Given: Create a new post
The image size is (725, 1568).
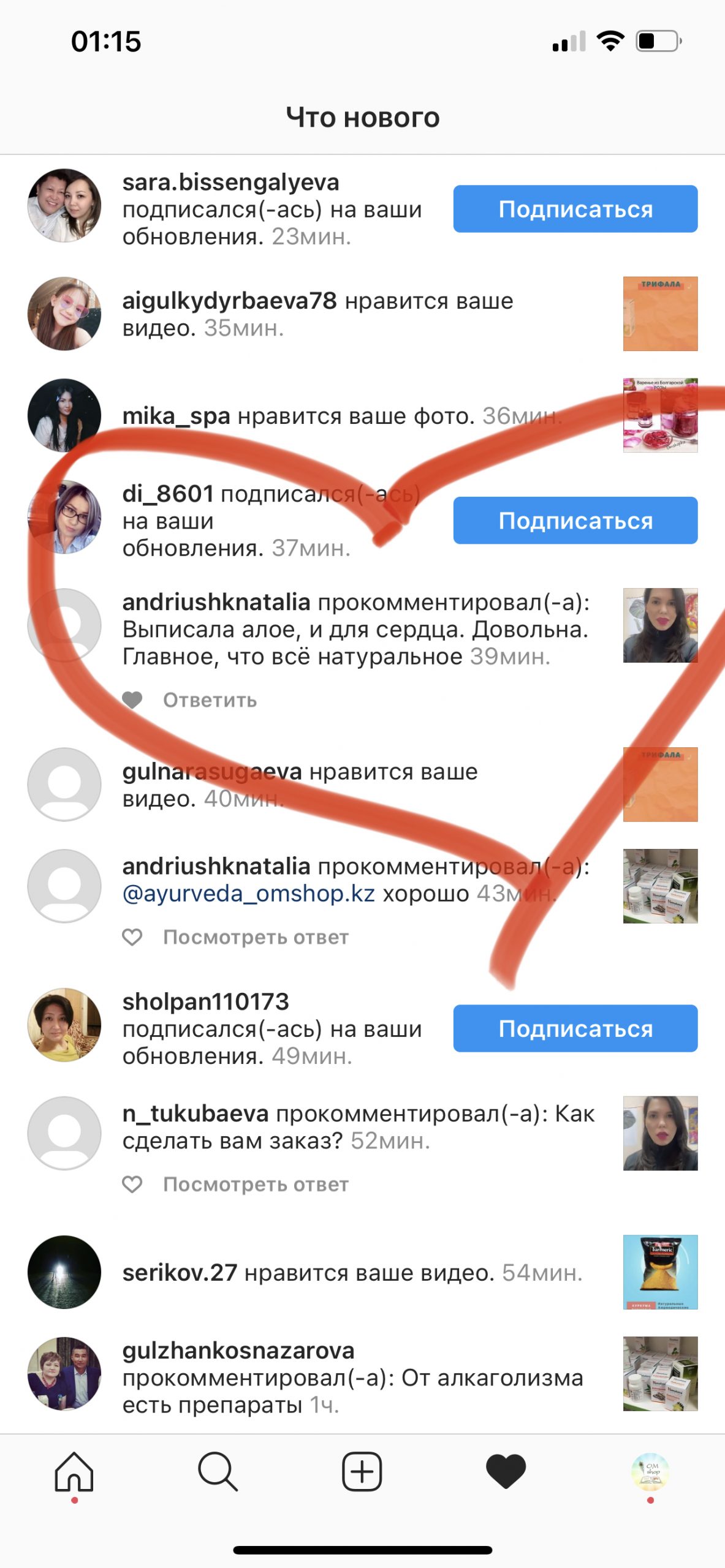Looking at the screenshot, I should [362, 1471].
